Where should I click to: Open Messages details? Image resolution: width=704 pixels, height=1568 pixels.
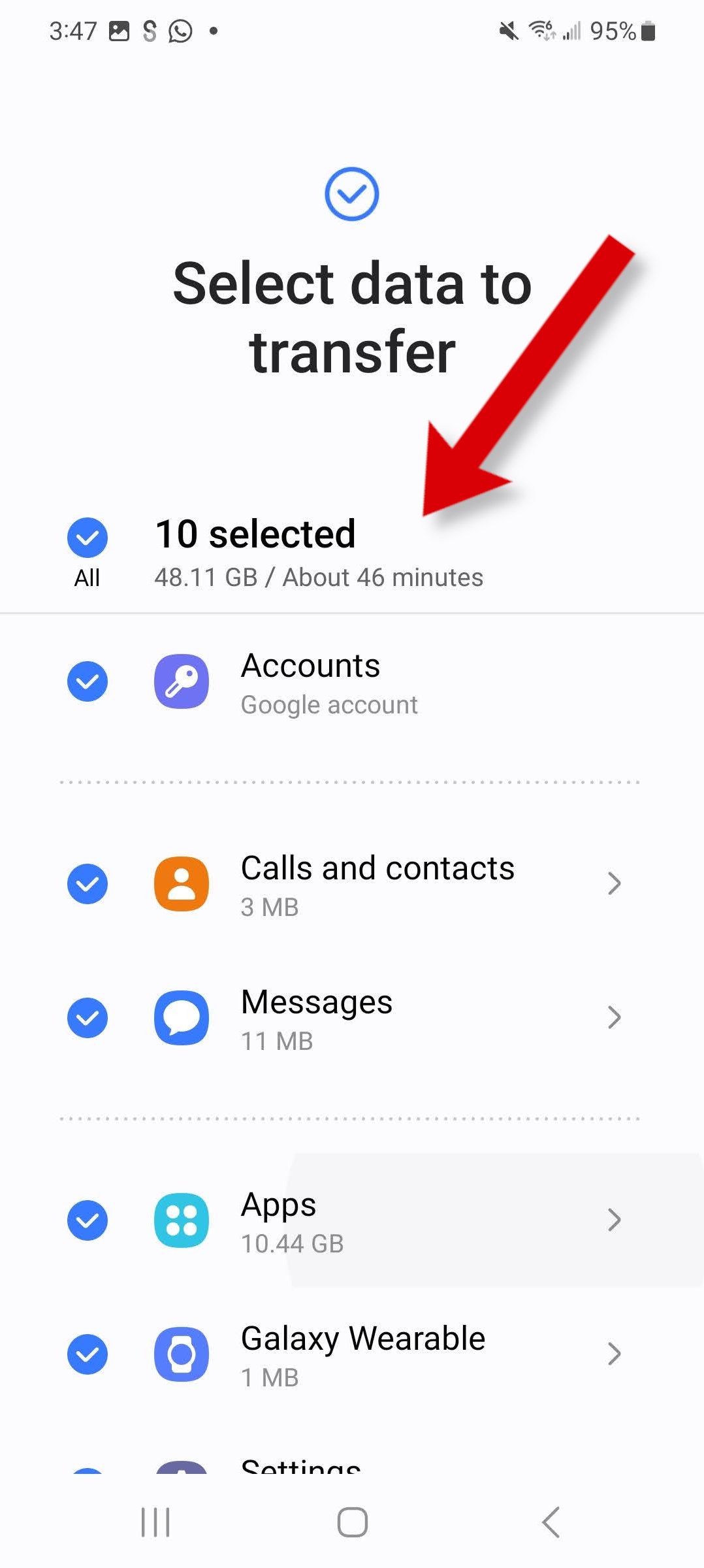(613, 1017)
